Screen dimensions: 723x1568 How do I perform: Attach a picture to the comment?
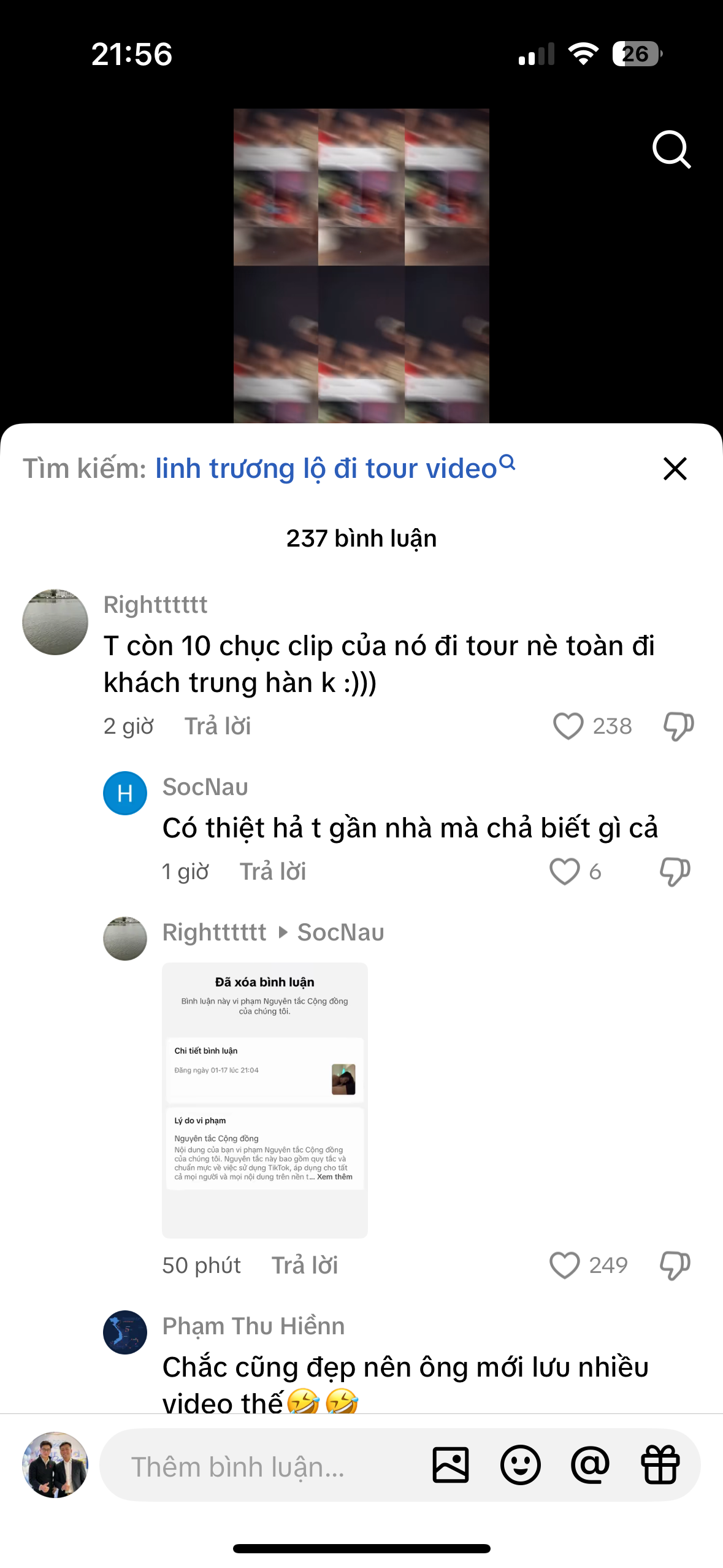tap(451, 1466)
